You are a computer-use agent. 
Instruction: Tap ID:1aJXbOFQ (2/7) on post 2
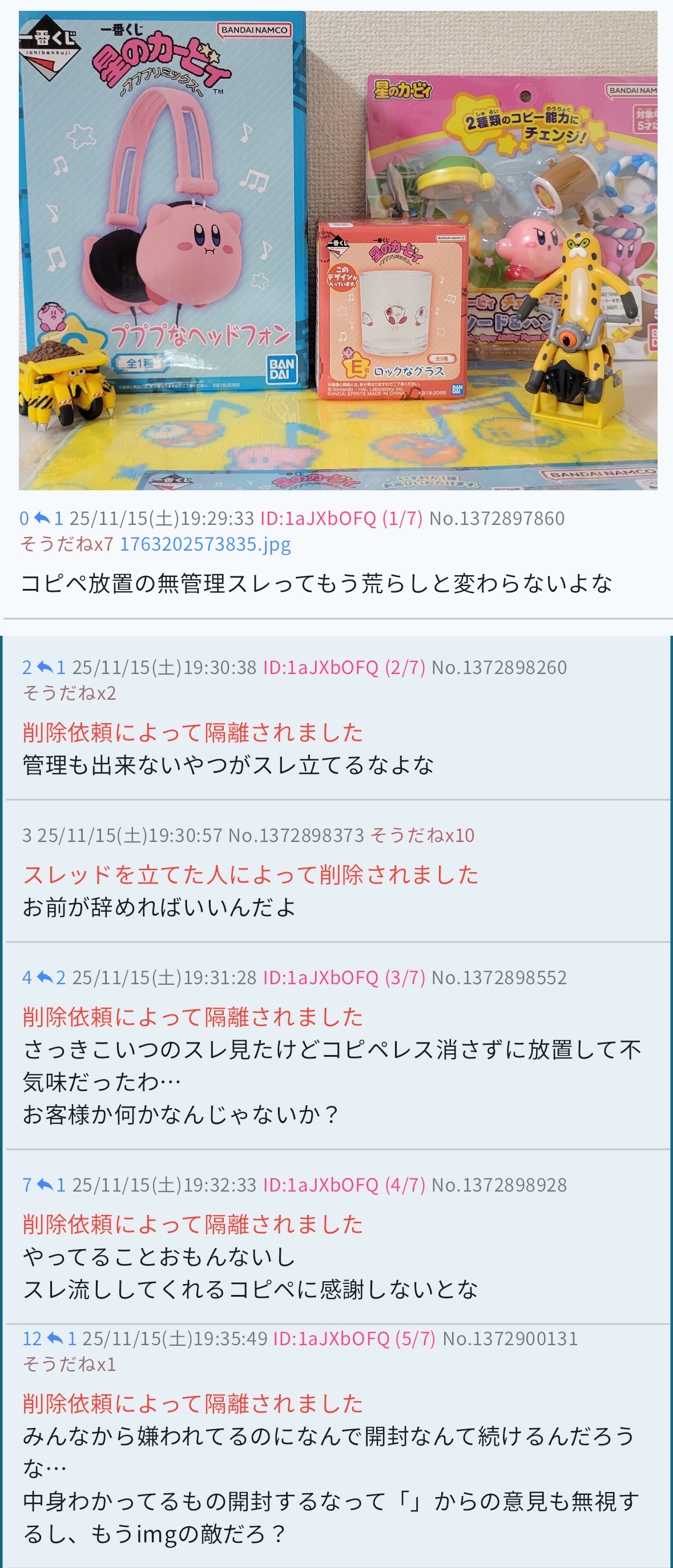pos(343,667)
